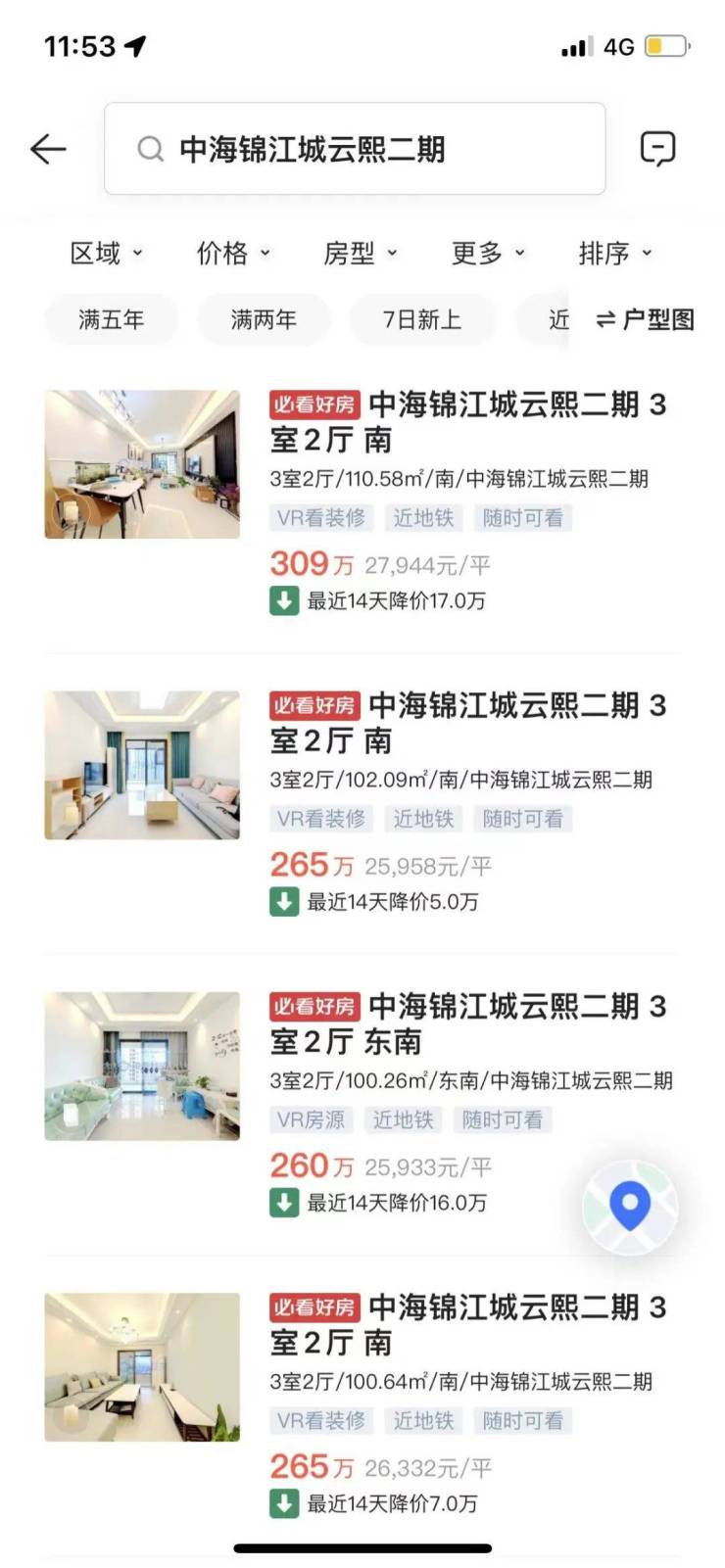Expand the 更多 filter options
Screen dimensions: 725x1568
coord(487,254)
